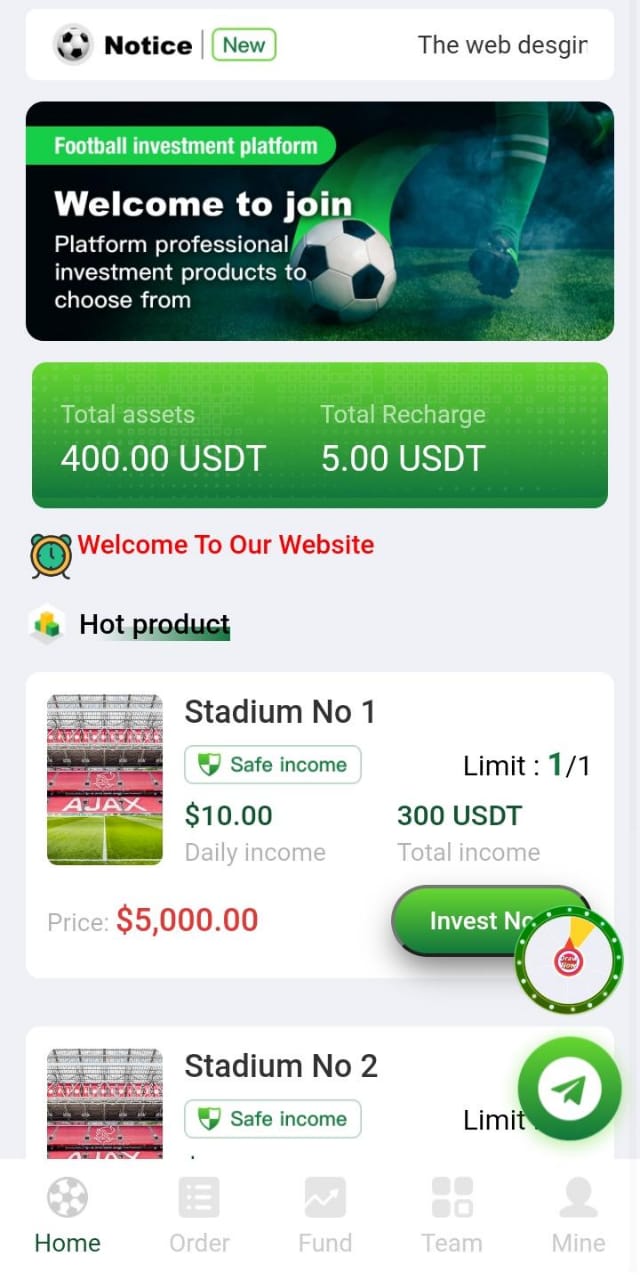Image resolution: width=640 pixels, height=1280 pixels.
Task: Open the Welcome to join banner
Action: [319, 221]
